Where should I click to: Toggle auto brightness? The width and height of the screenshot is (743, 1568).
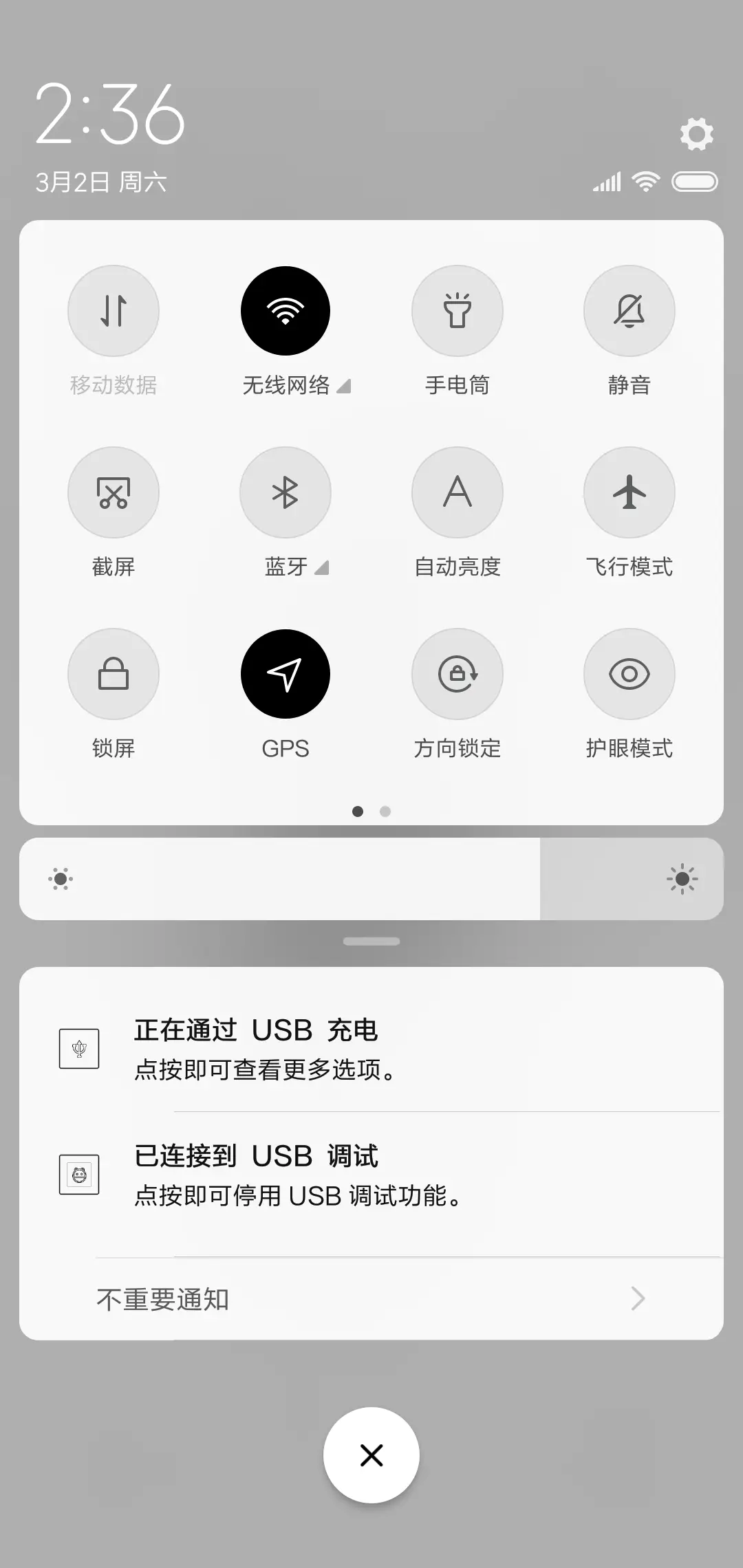457,492
